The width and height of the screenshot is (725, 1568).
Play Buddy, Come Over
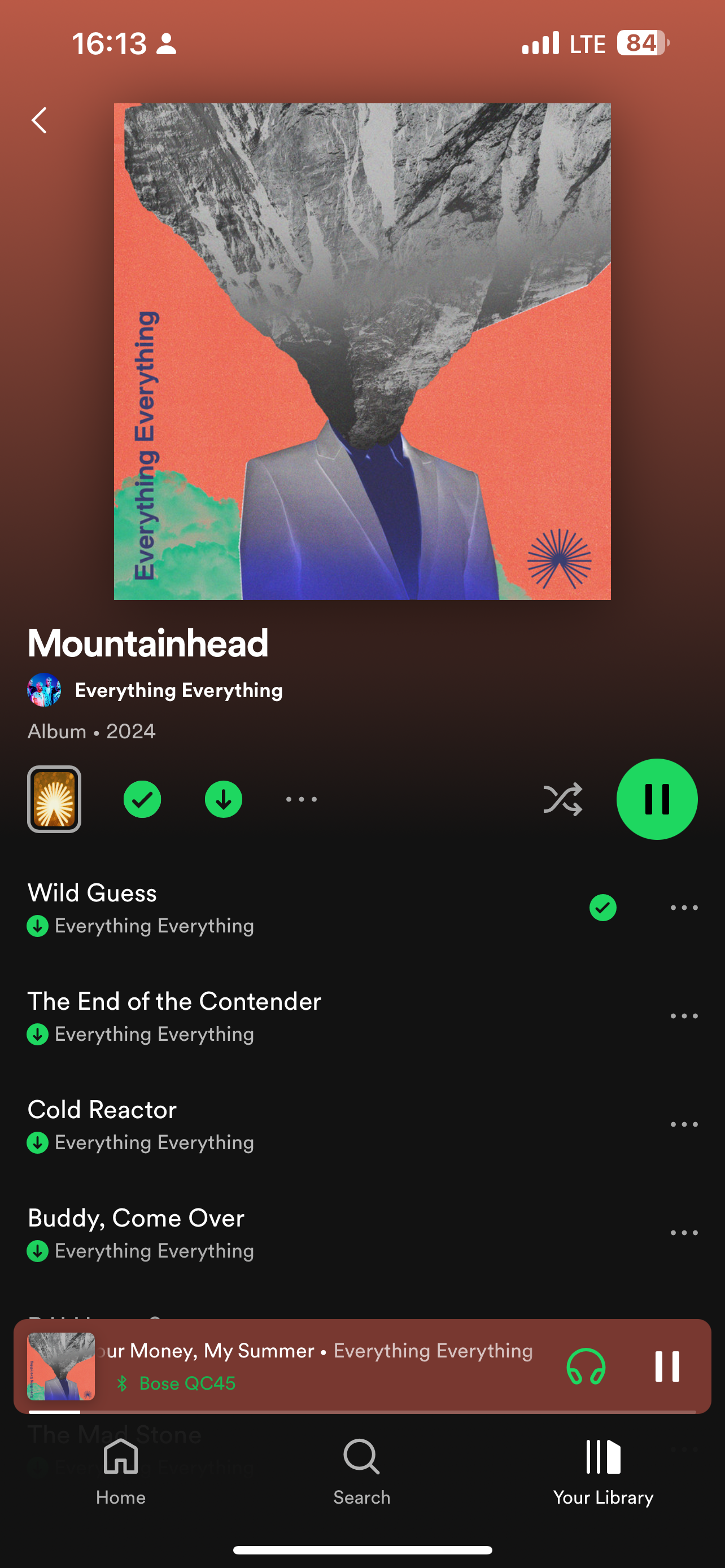point(243,1232)
